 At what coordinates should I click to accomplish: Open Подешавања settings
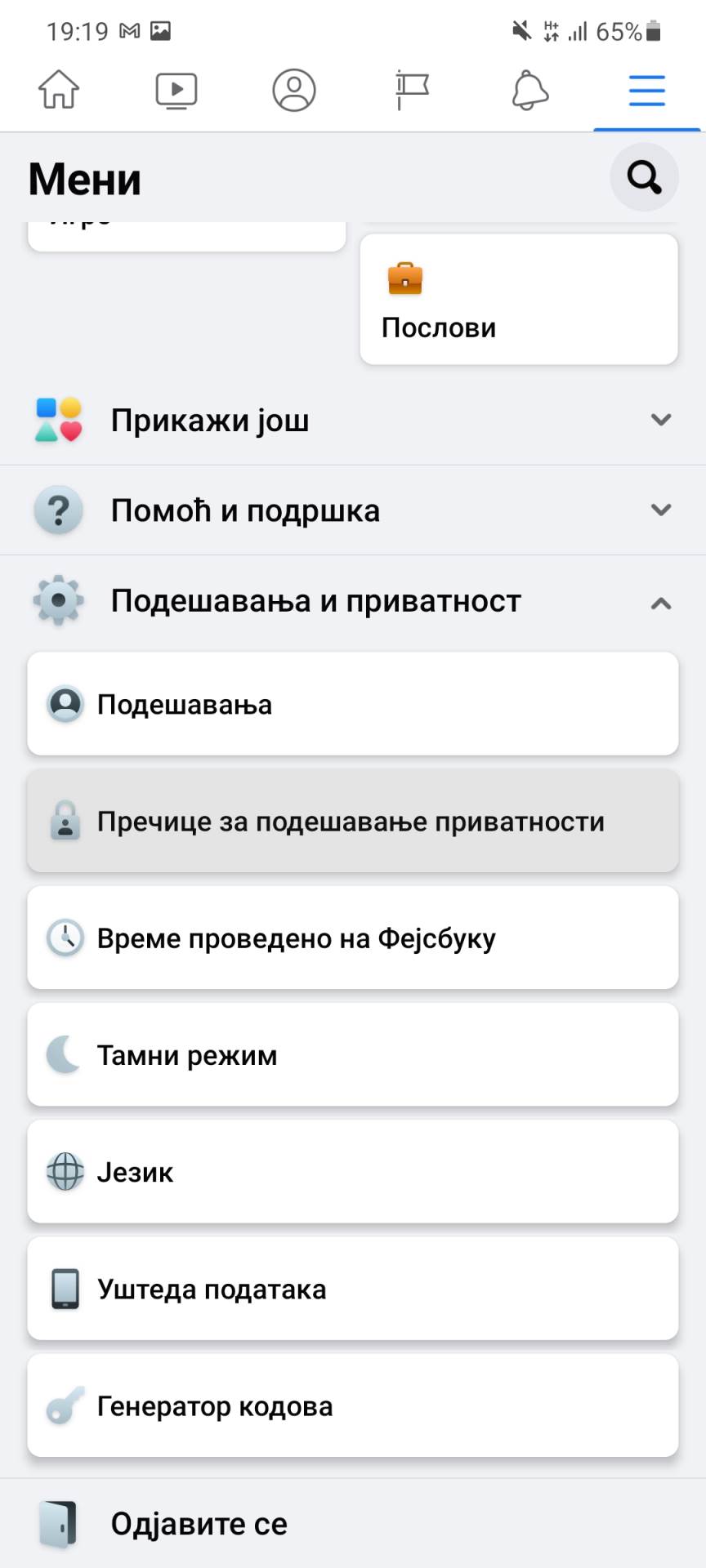pos(353,704)
